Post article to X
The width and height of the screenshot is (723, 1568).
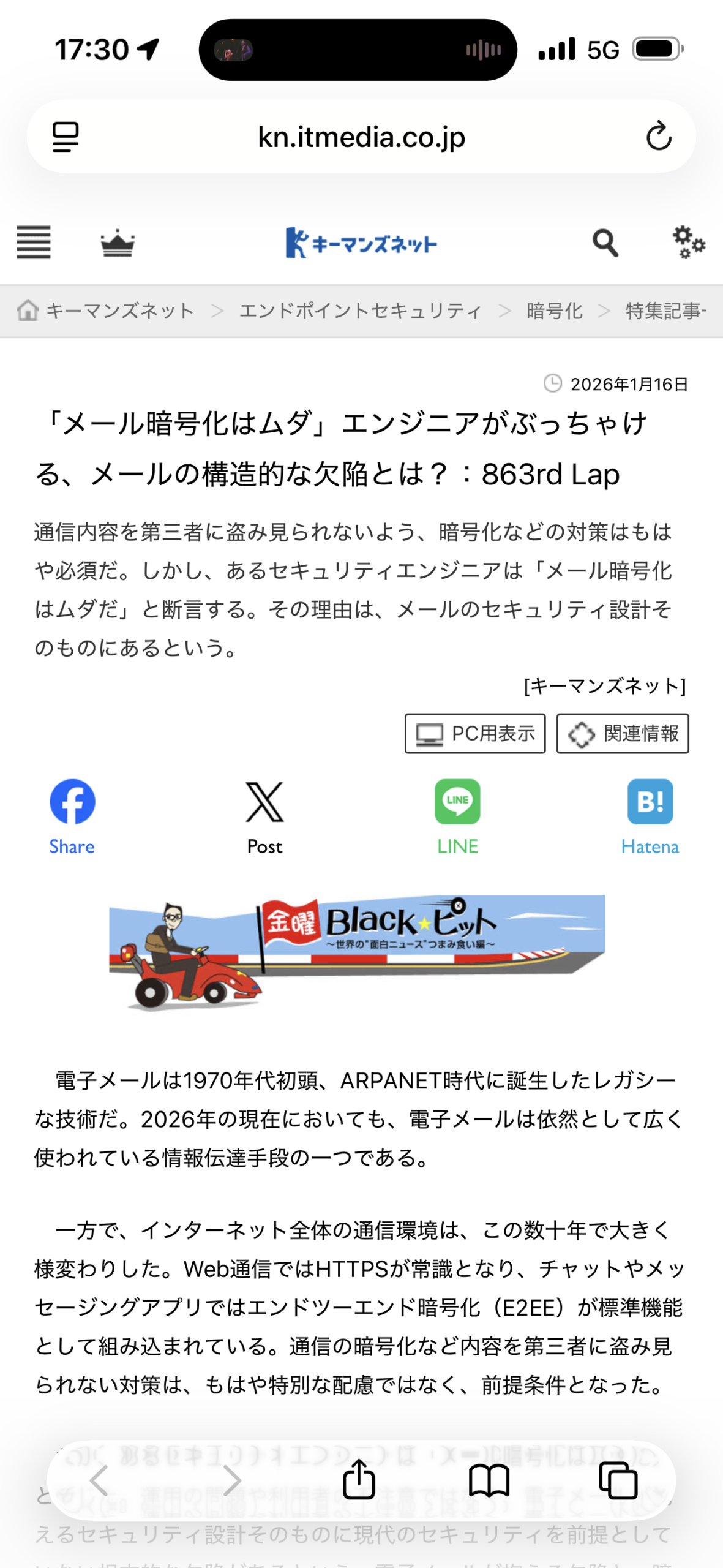point(264,816)
